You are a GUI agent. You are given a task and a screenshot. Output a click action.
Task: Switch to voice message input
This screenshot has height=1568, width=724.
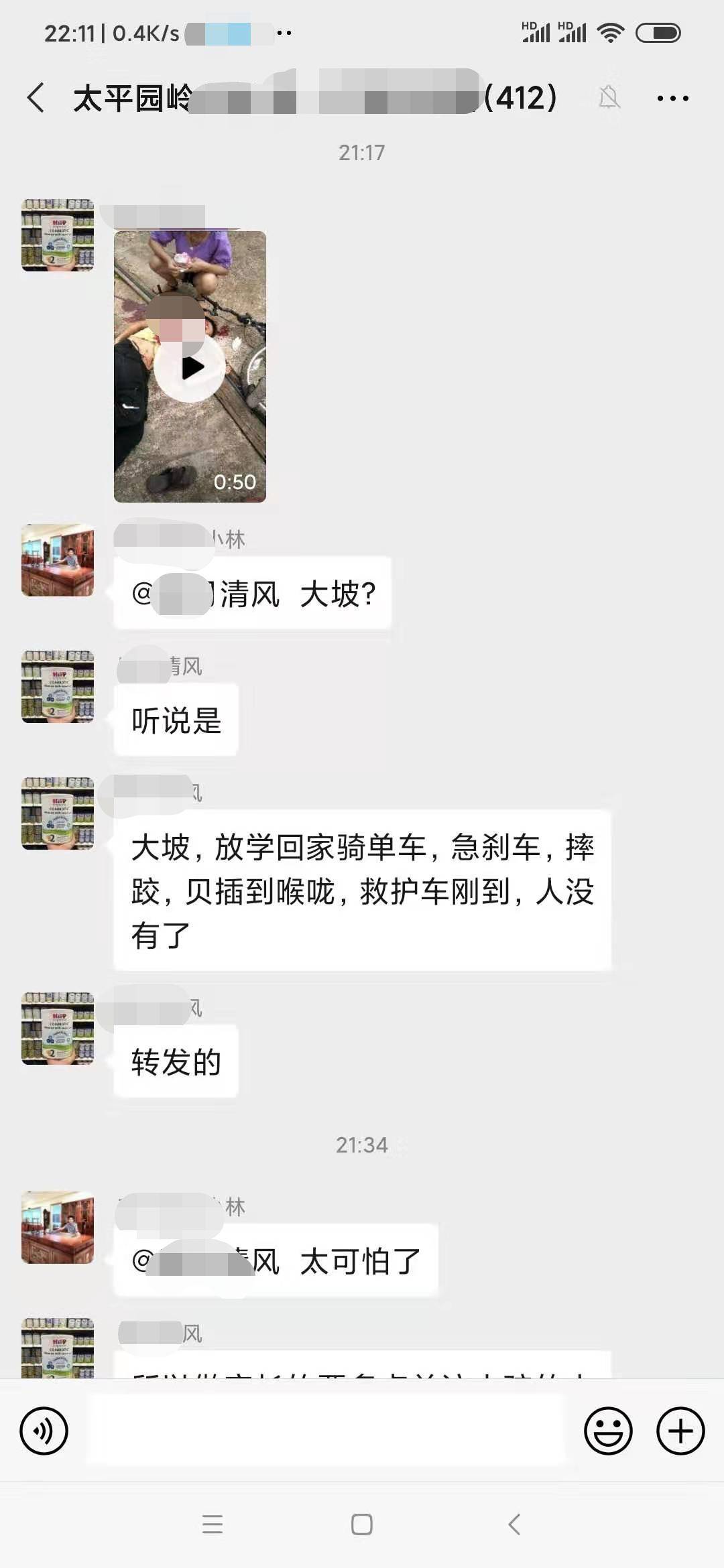[44, 1431]
